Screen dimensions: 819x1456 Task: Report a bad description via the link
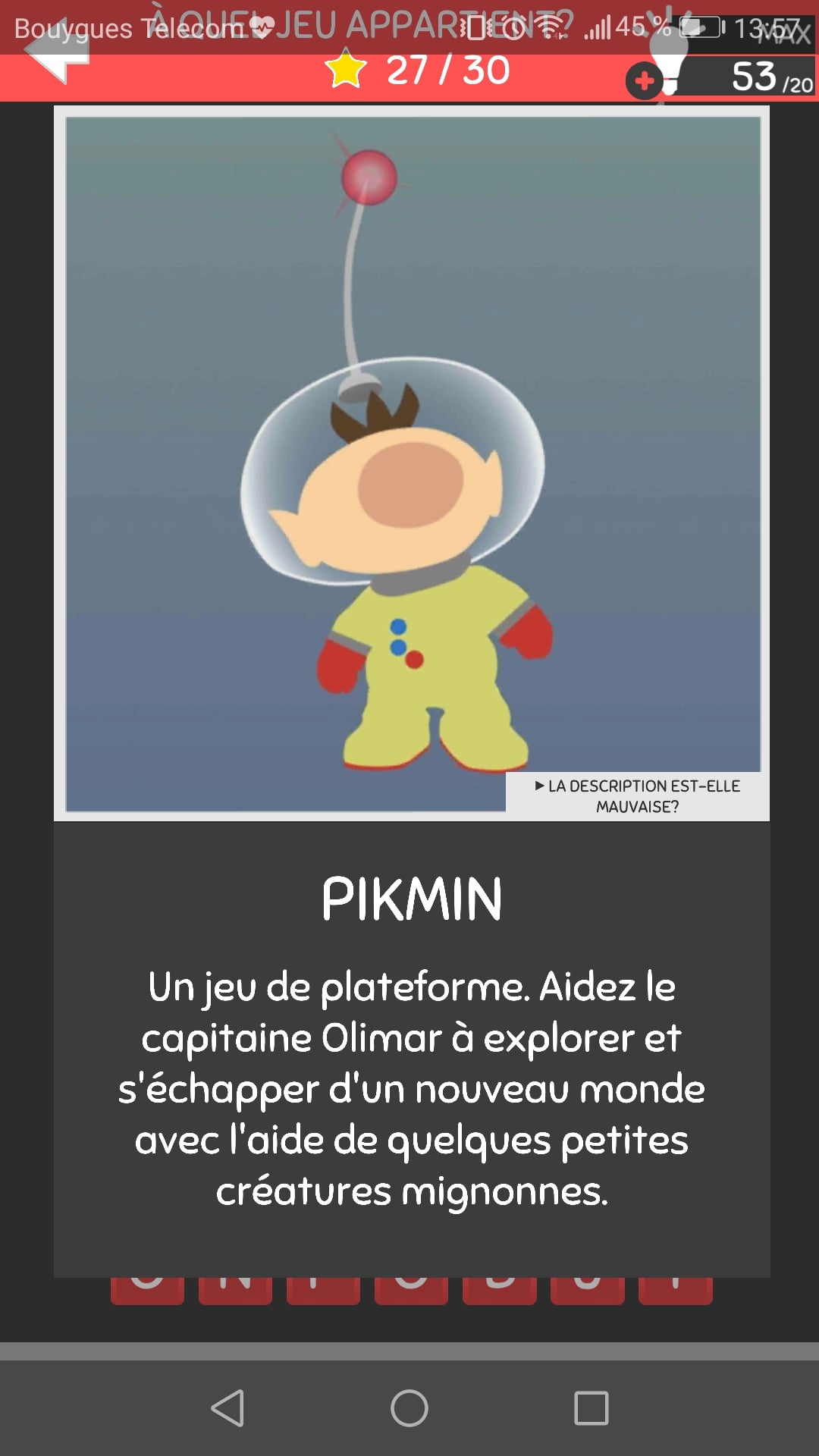(637, 795)
